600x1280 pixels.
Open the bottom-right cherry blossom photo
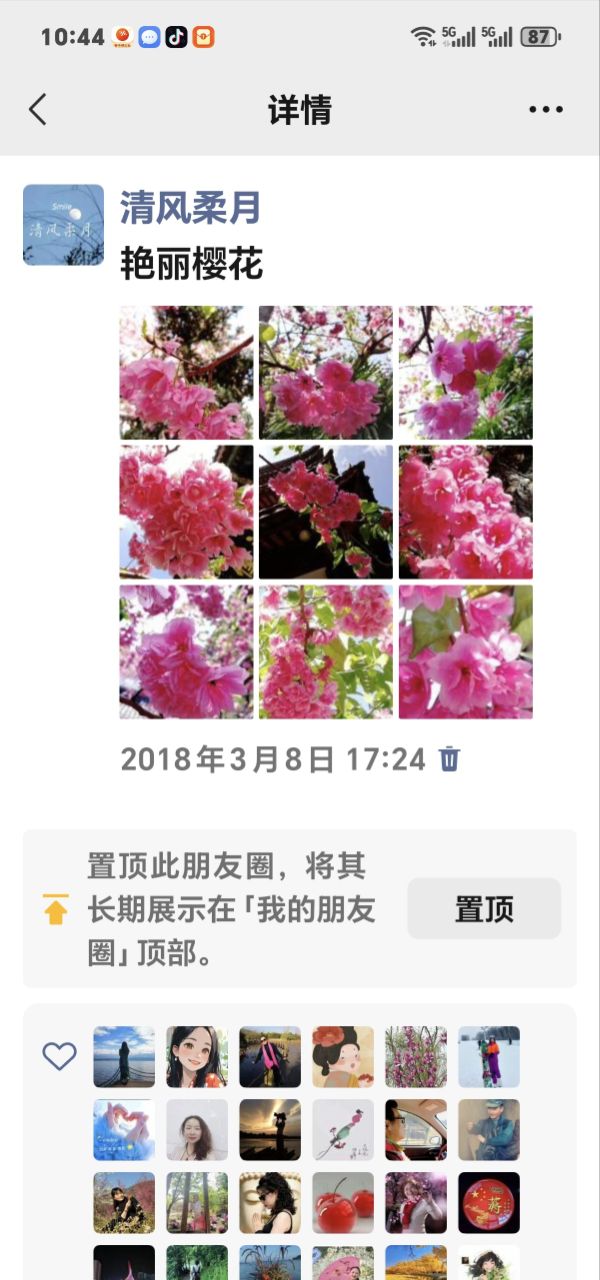pos(465,652)
